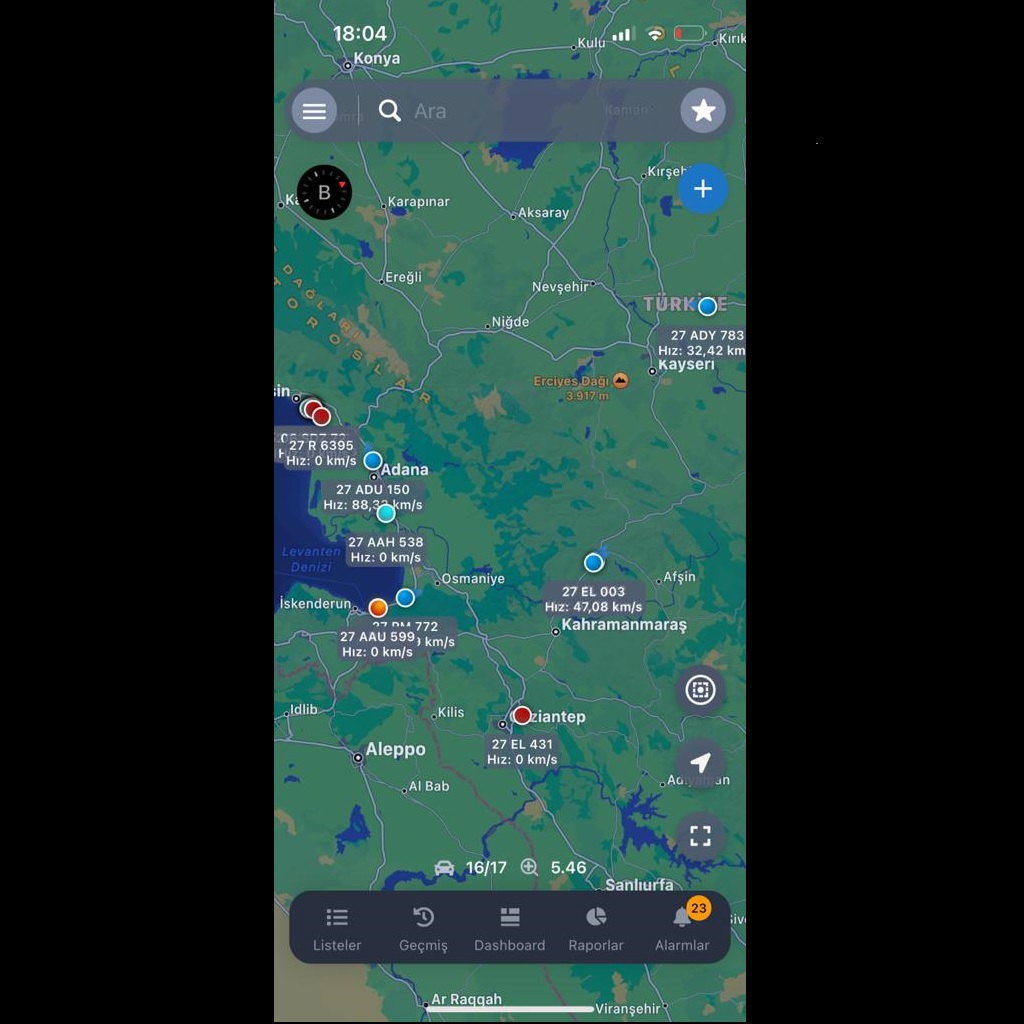Select vehicle marker 27 EL 003
This screenshot has height=1024, width=1024.
pyautogui.click(x=593, y=563)
